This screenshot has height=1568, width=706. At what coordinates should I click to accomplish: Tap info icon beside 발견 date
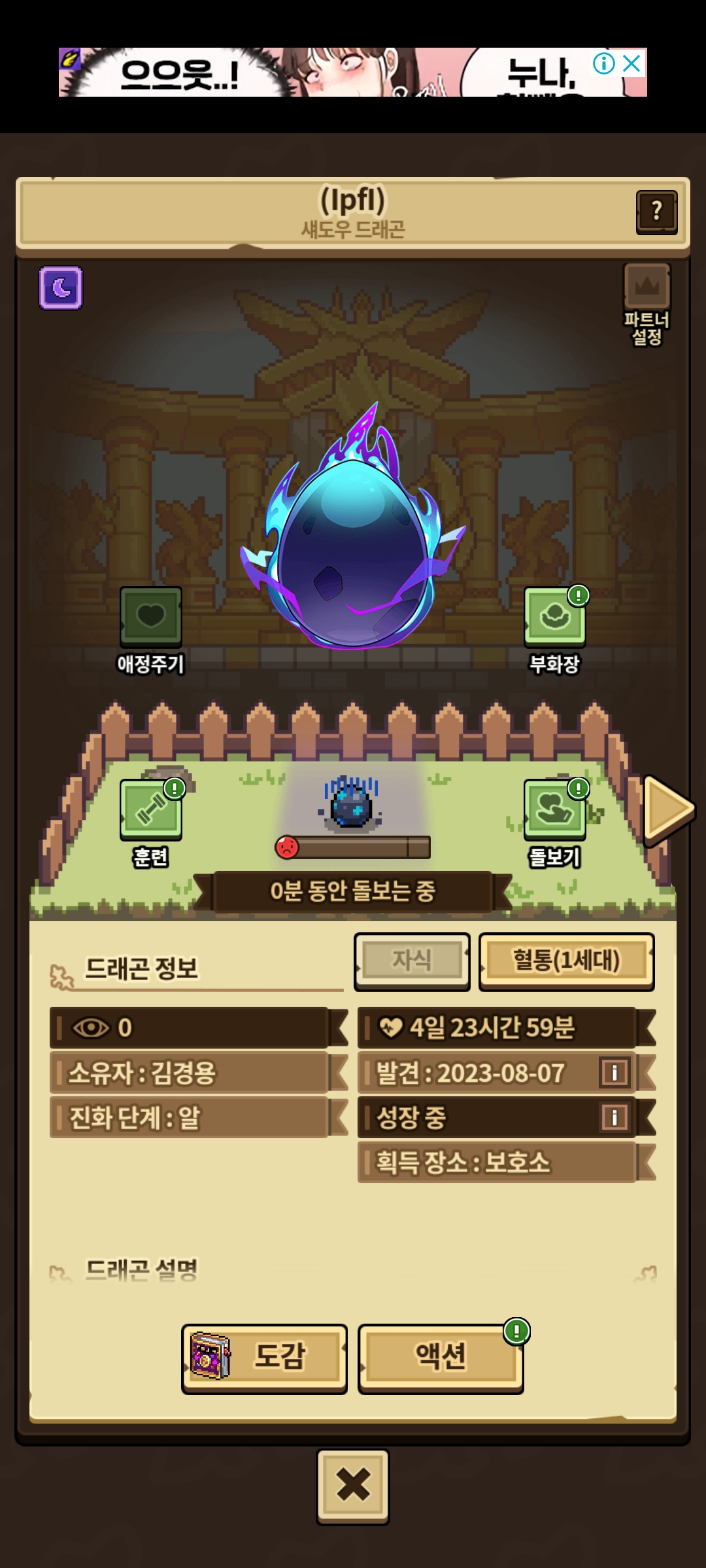(x=614, y=1072)
